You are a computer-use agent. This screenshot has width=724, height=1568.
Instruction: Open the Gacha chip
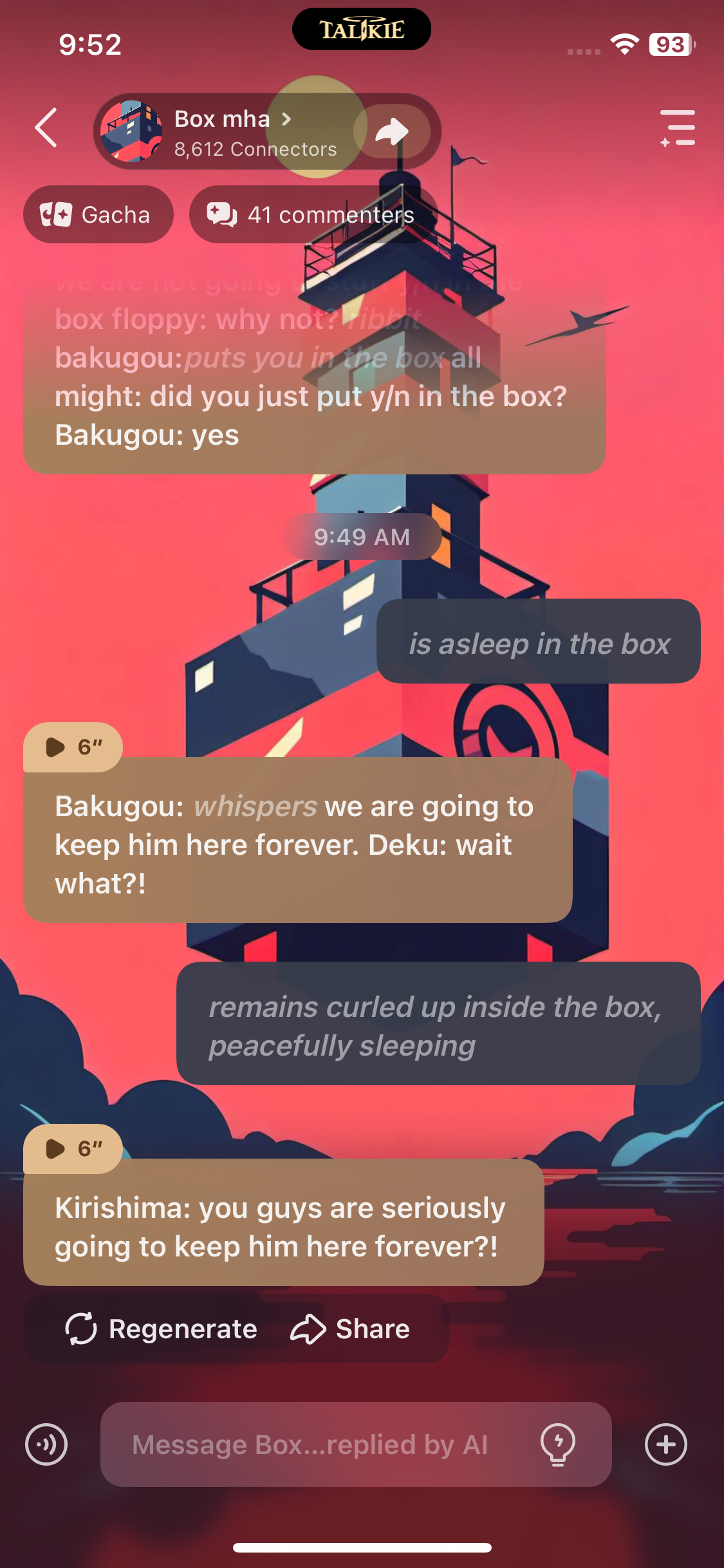[x=98, y=214]
